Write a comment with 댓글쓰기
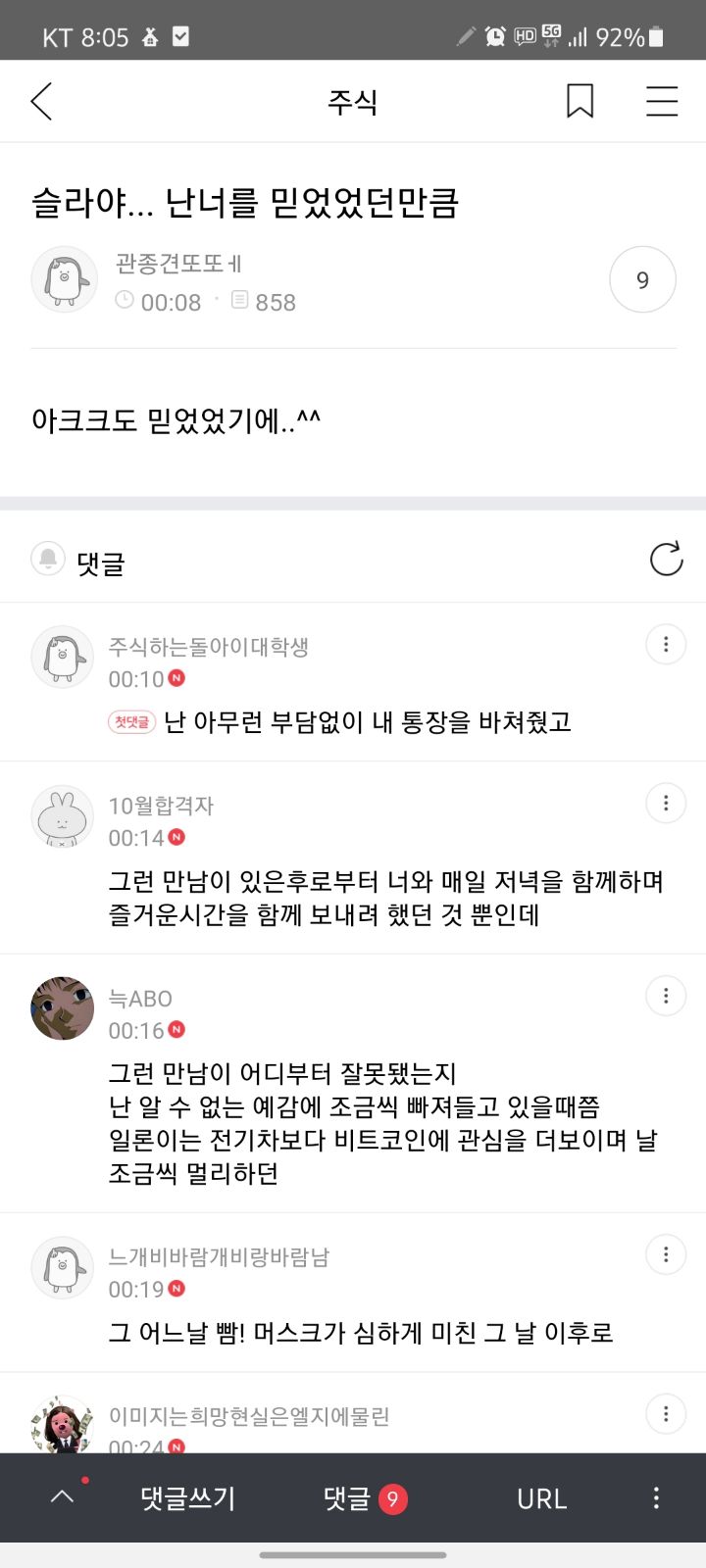This screenshot has width=706, height=1568. pos(188,1498)
